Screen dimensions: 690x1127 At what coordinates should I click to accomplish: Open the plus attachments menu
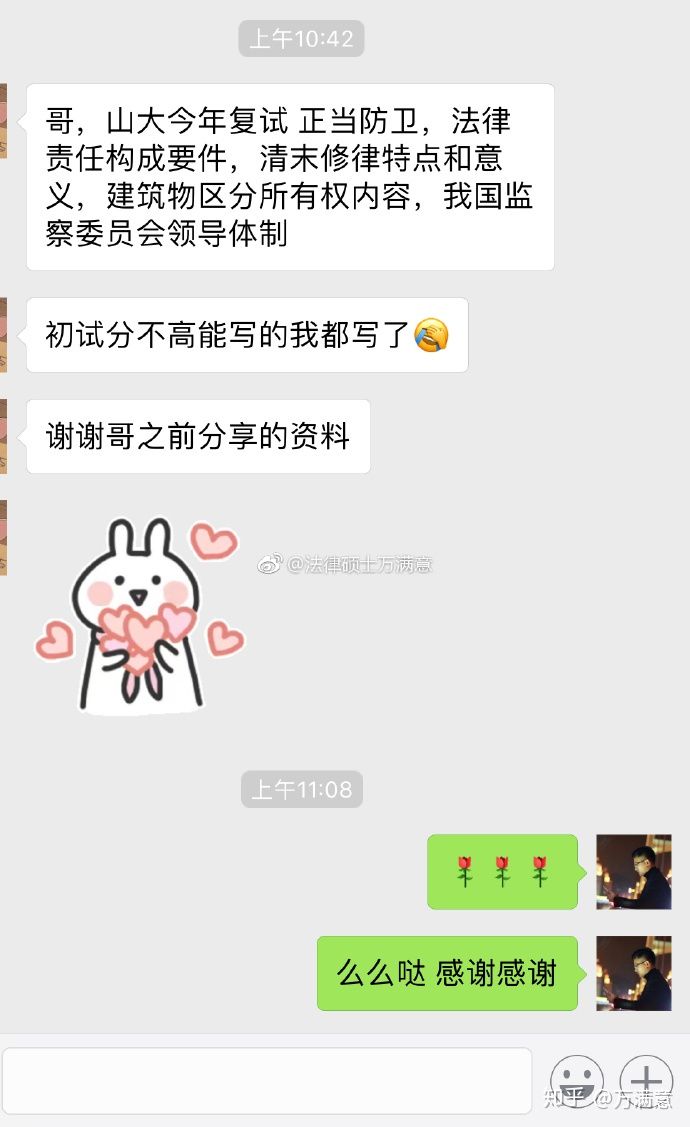[x=646, y=1081]
